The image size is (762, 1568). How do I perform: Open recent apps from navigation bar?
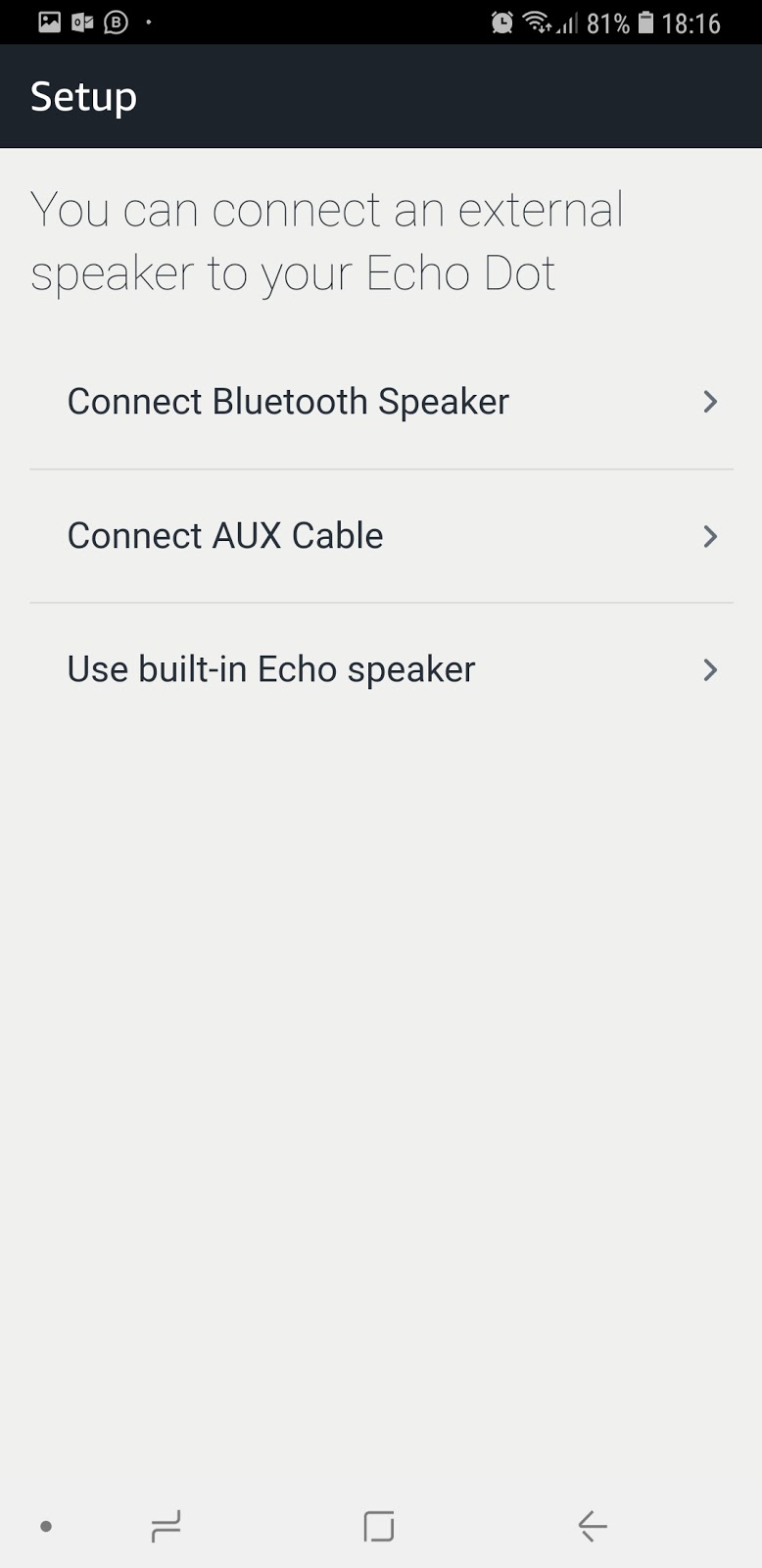coord(166,1526)
